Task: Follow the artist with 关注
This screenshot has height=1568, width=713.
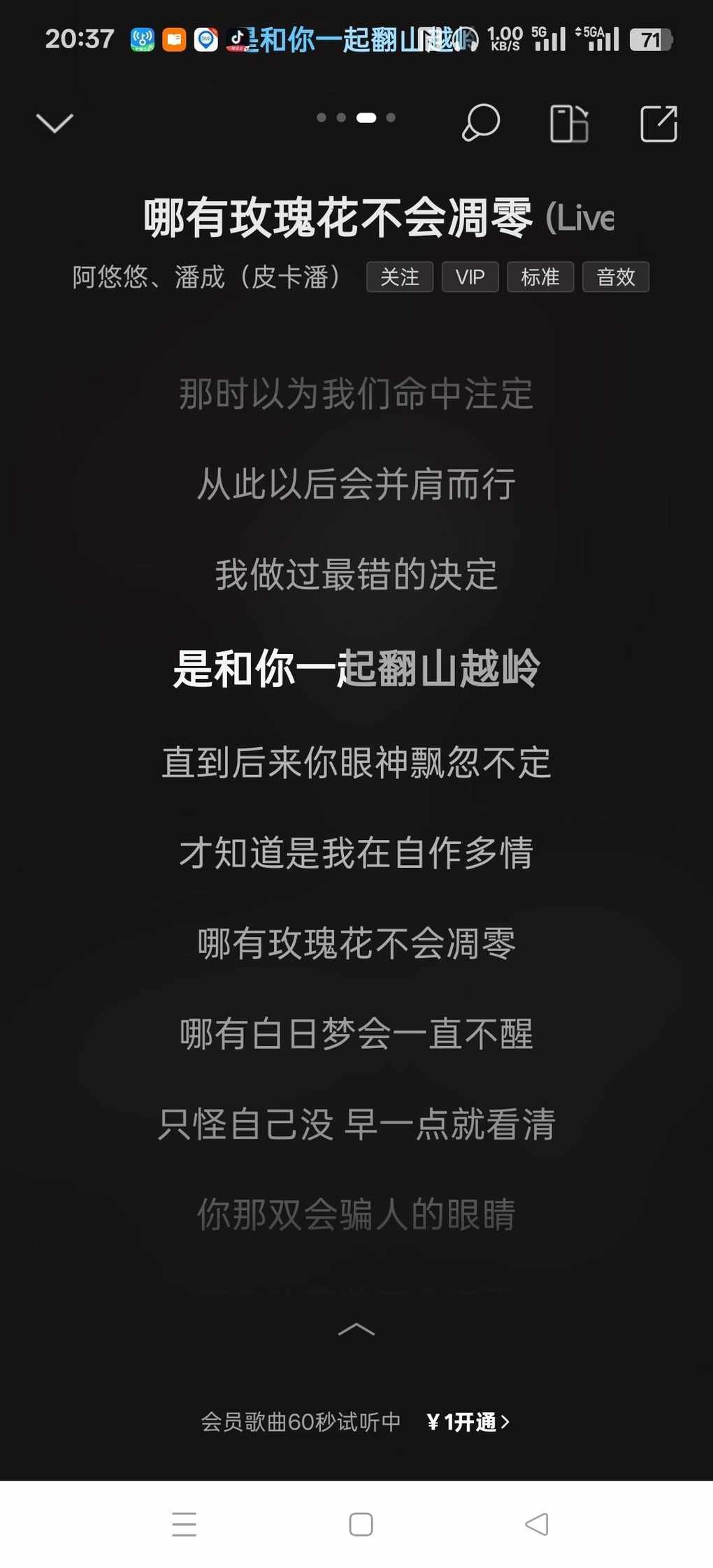Action: pos(399,277)
